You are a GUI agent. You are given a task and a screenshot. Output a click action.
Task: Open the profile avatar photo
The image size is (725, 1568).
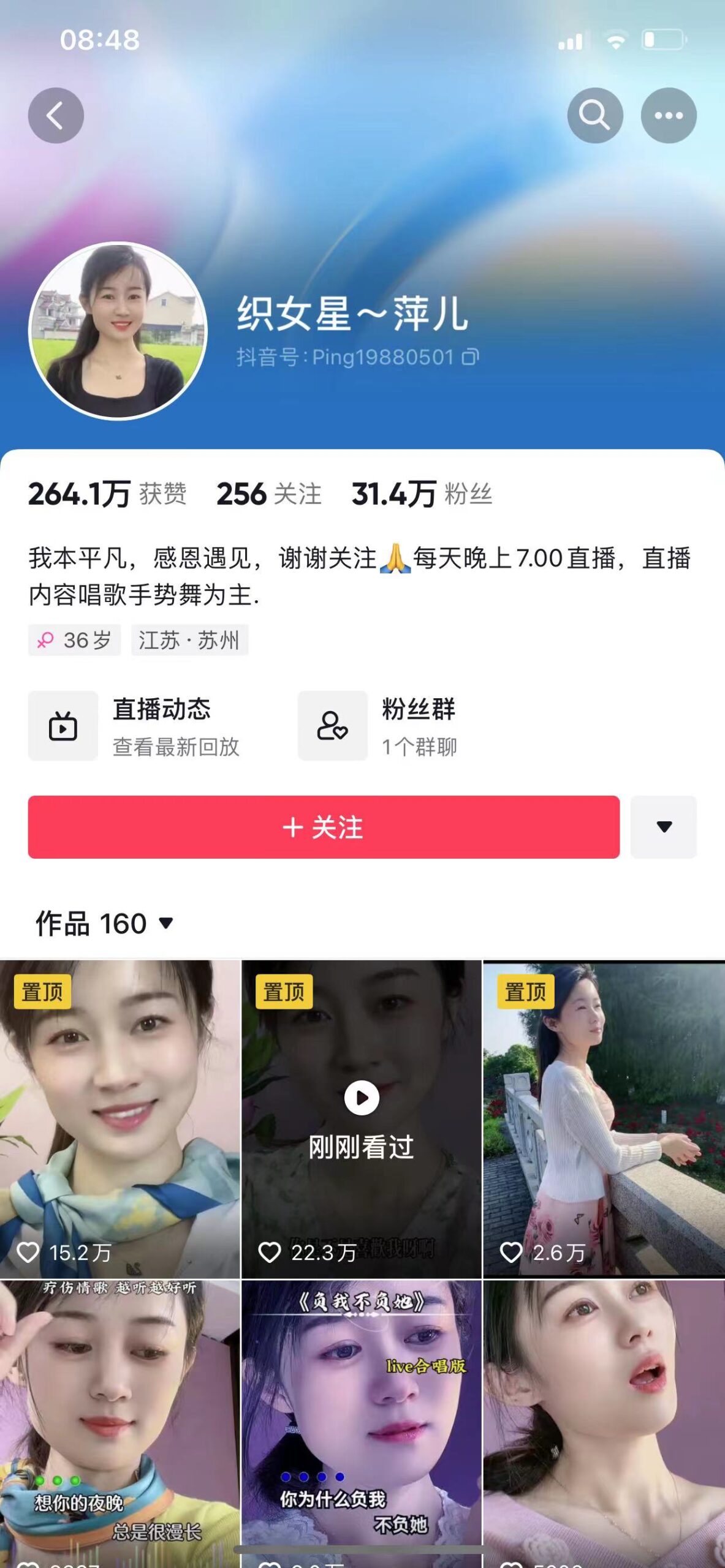pos(118,331)
